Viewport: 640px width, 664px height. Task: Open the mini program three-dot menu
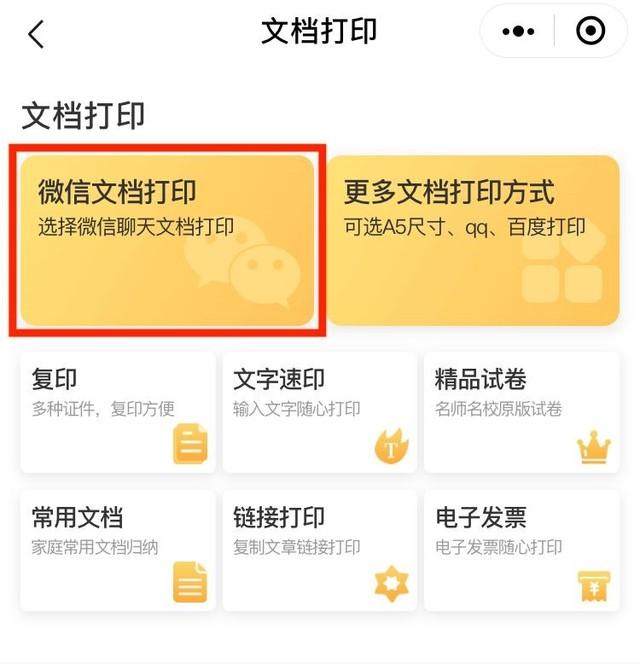(518, 32)
